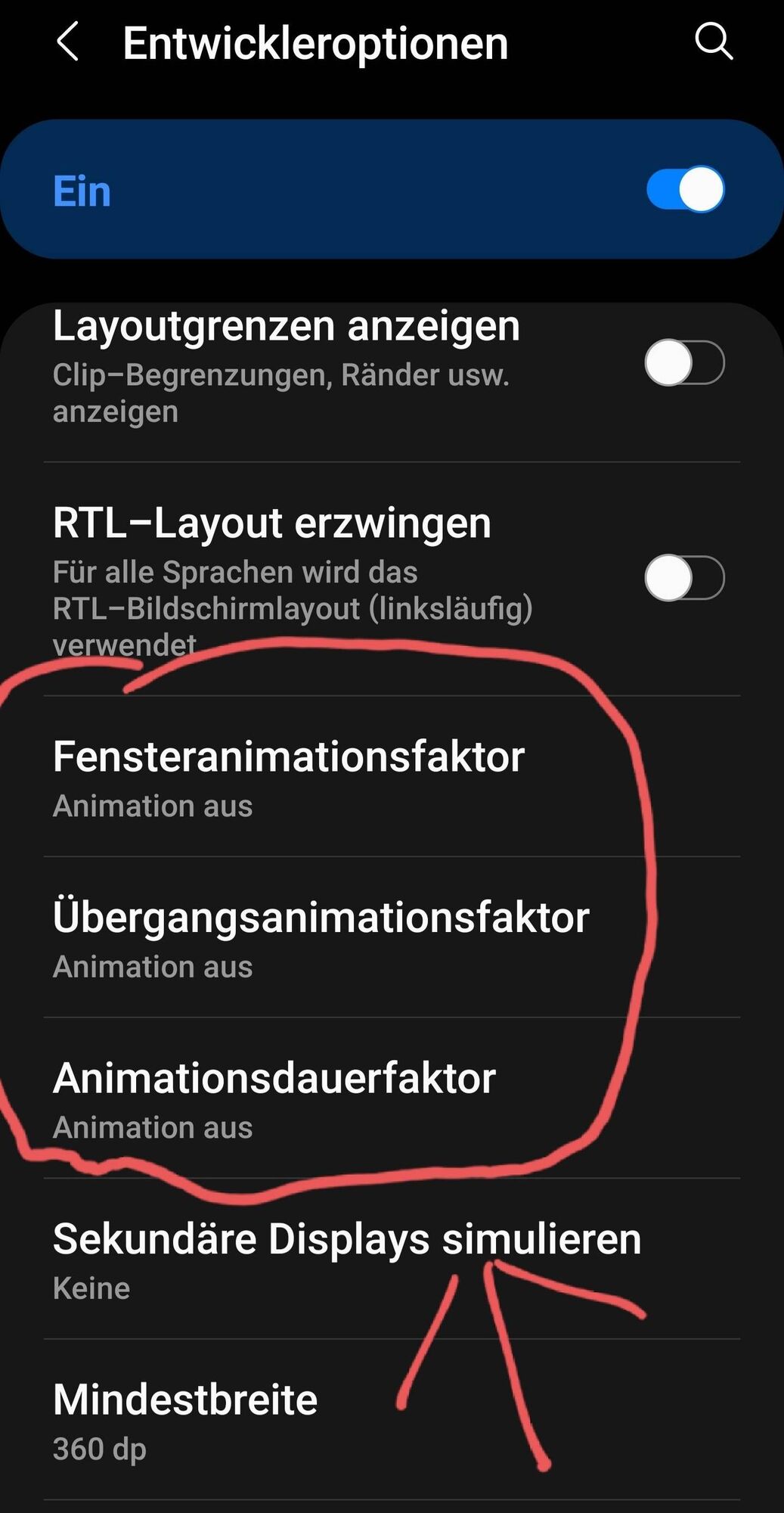Open Fensteranimationsfaktor setting

(x=289, y=776)
